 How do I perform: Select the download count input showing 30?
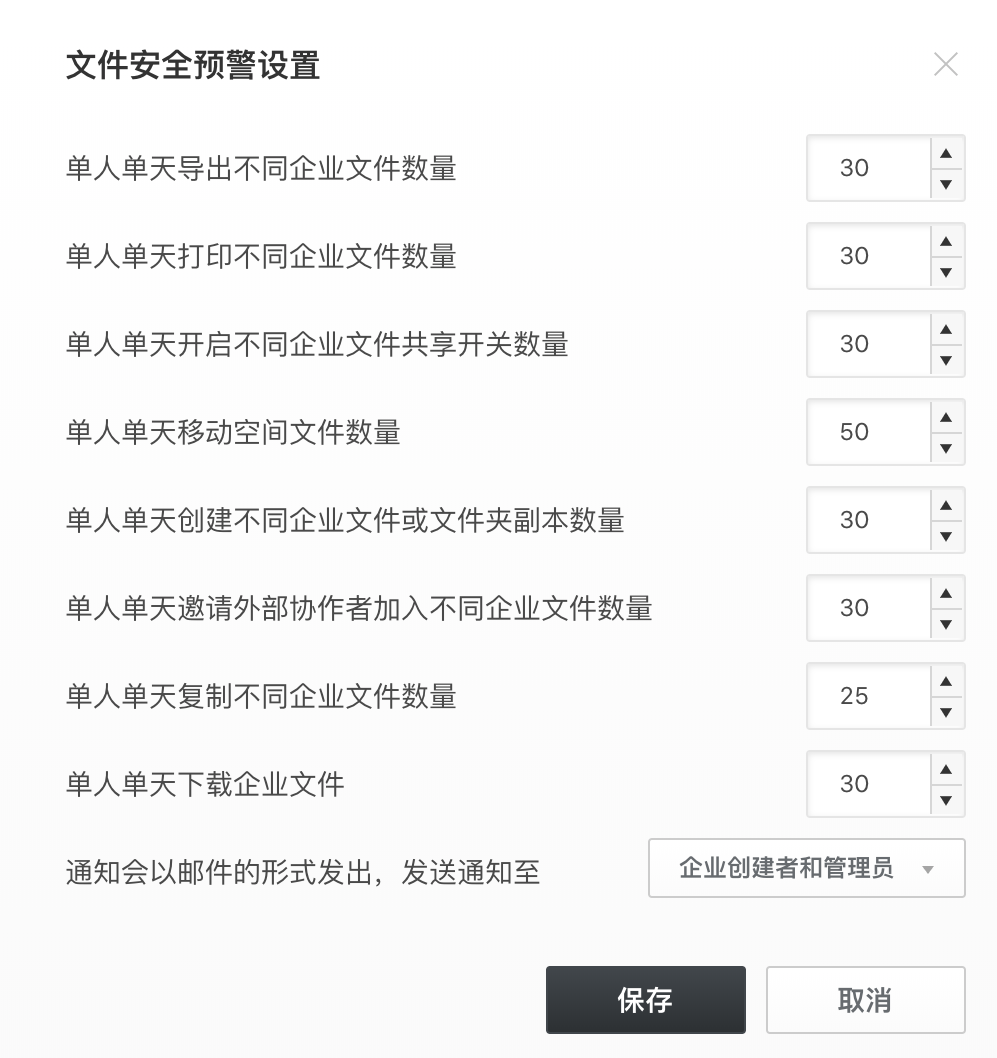[x=868, y=784]
